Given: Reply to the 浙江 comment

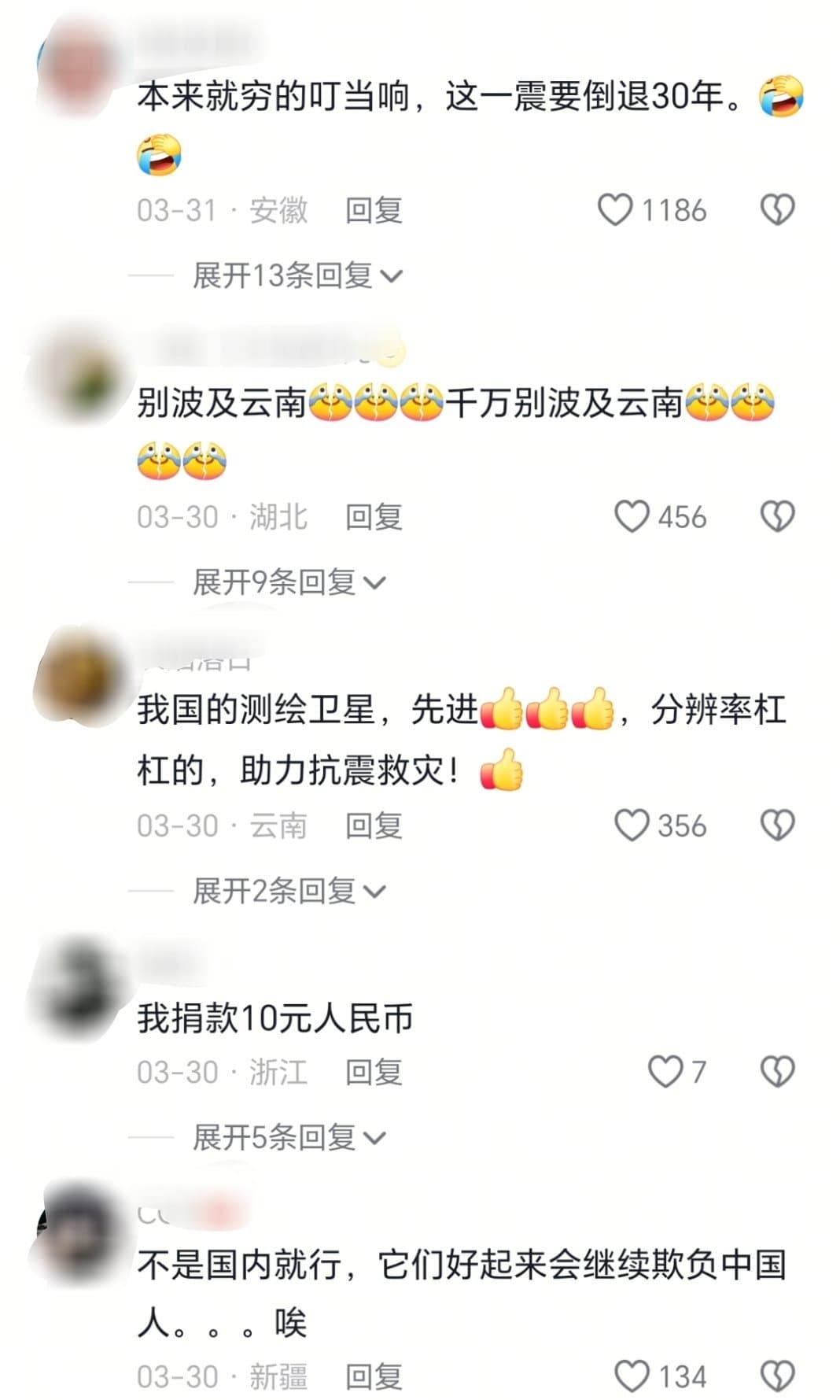Looking at the screenshot, I should (374, 1072).
